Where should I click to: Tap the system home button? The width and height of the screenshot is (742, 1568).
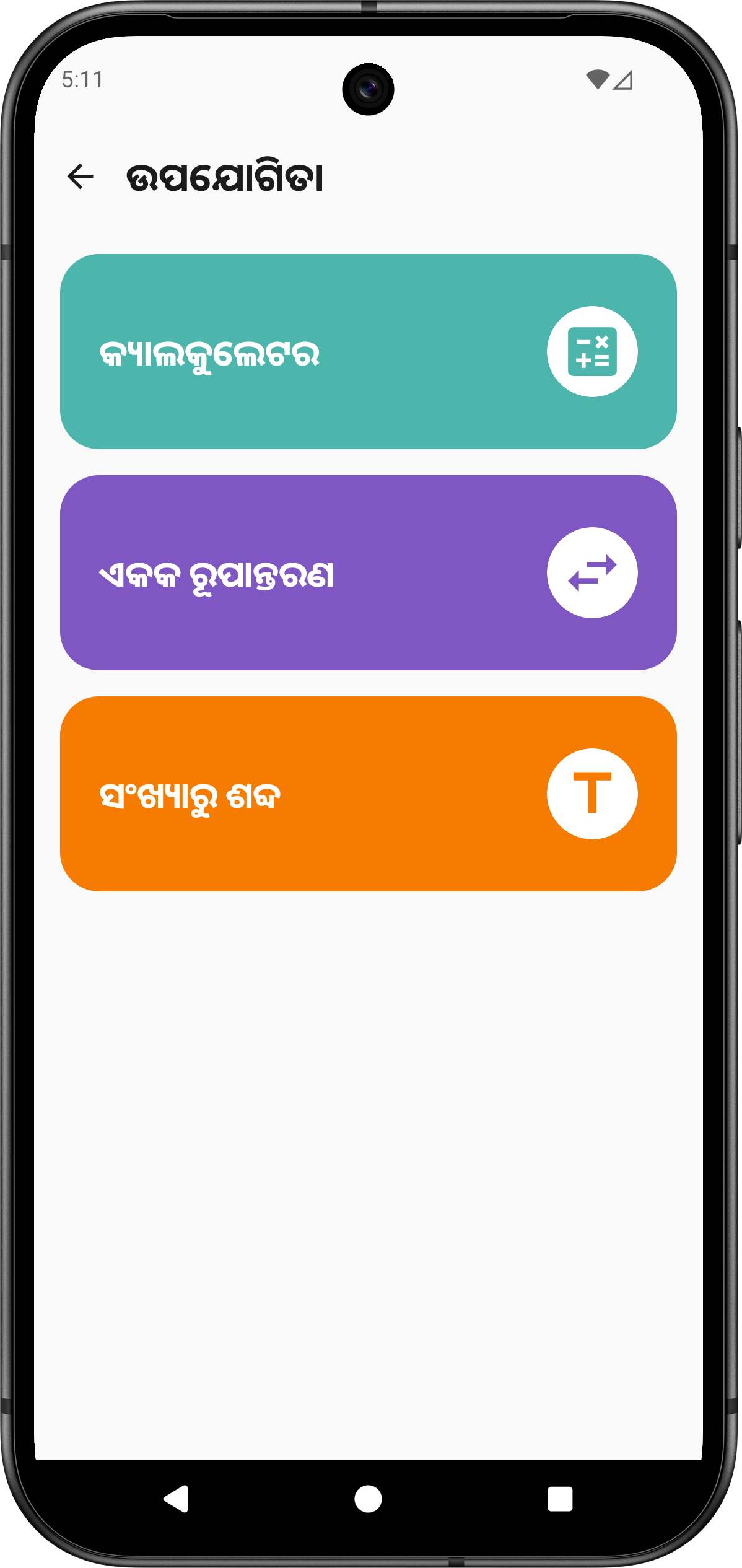368,1499
